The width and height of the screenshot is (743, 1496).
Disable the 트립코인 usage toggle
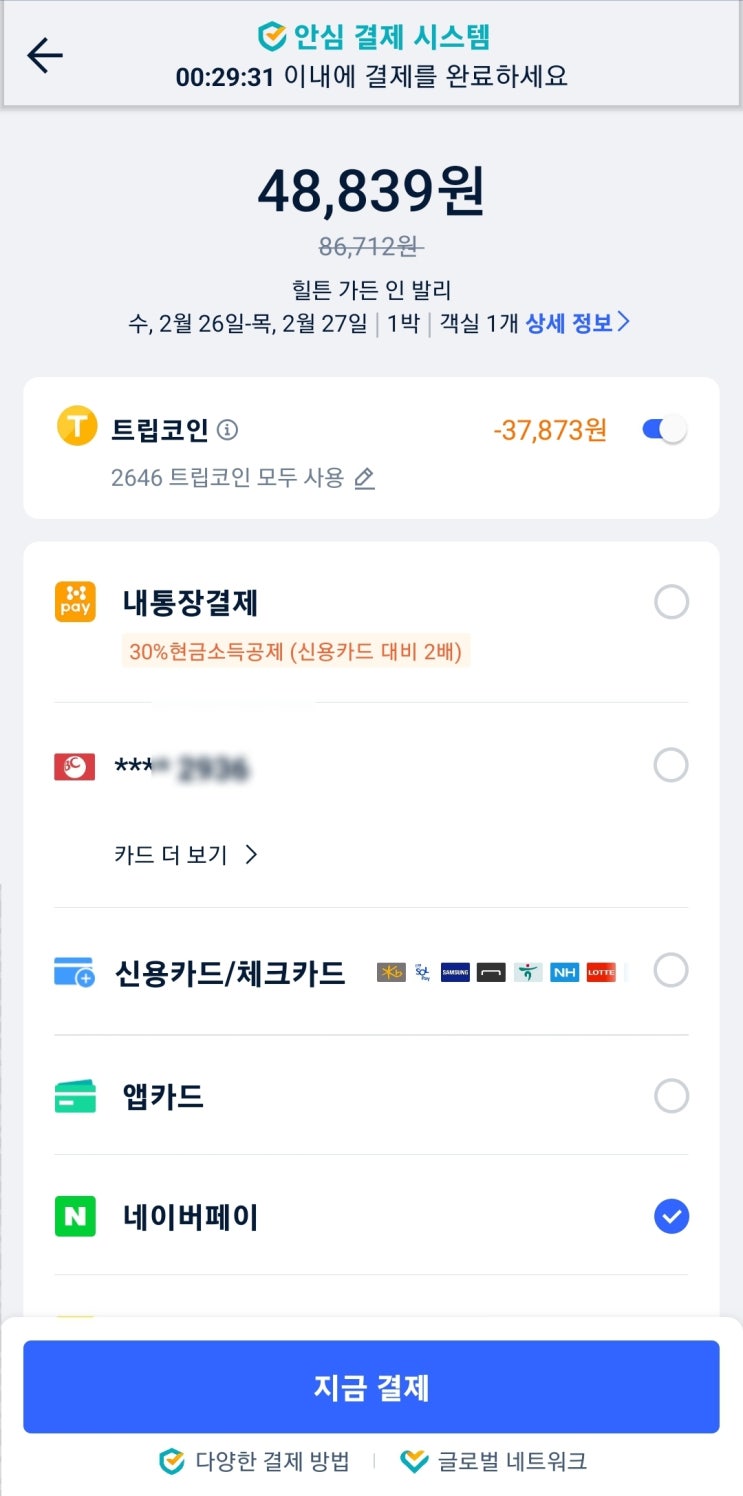[664, 428]
